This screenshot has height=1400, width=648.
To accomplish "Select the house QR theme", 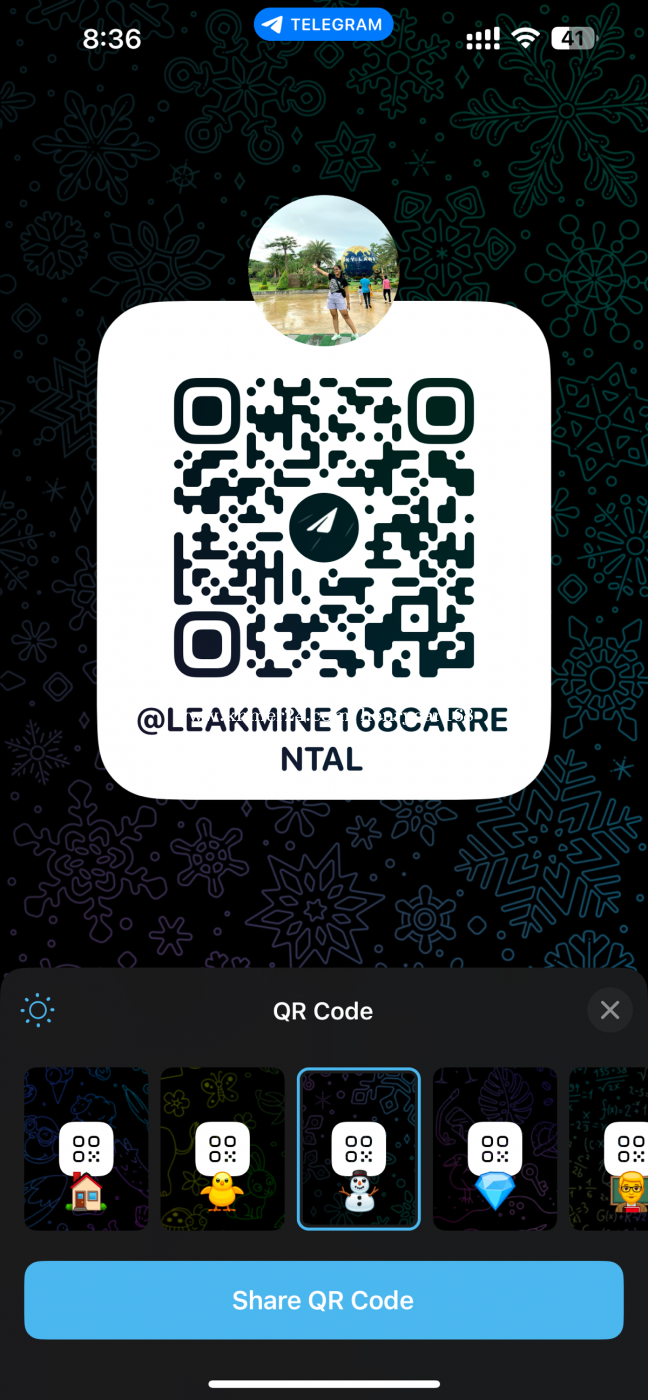I will point(86,1148).
